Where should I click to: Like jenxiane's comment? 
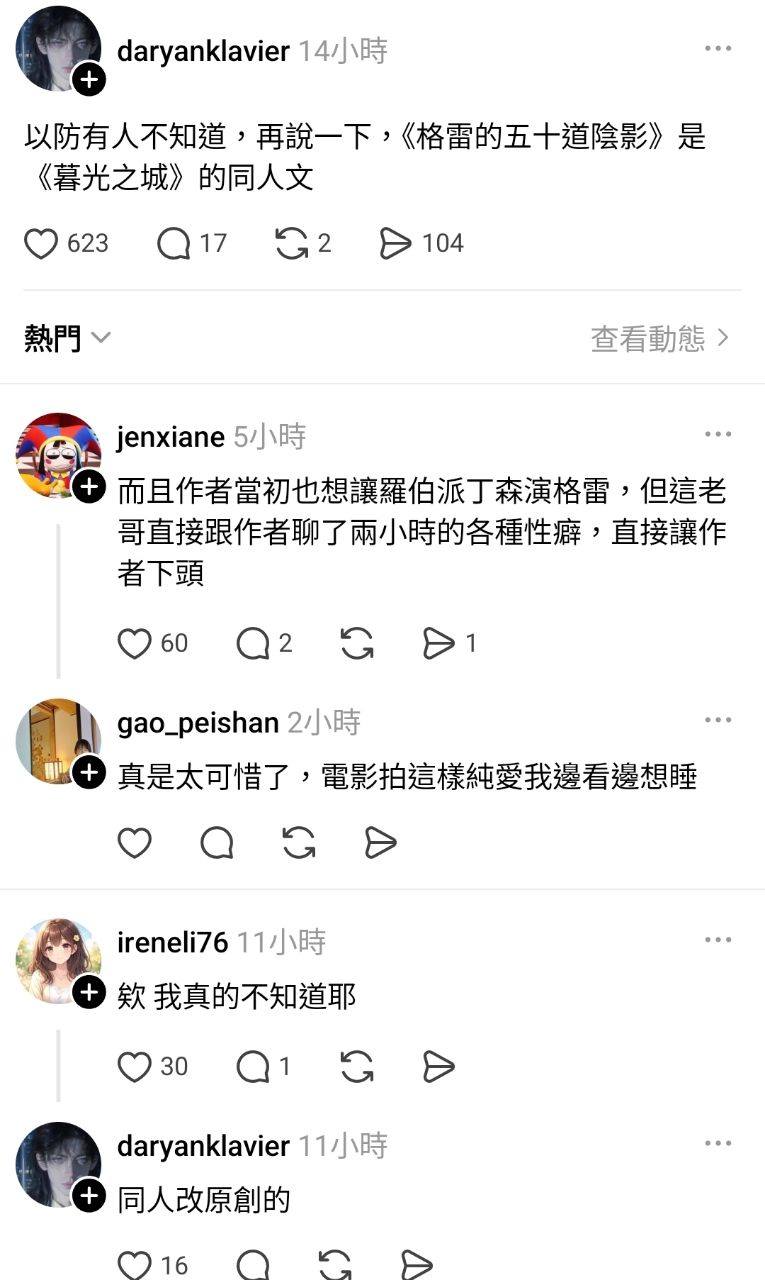coord(135,643)
